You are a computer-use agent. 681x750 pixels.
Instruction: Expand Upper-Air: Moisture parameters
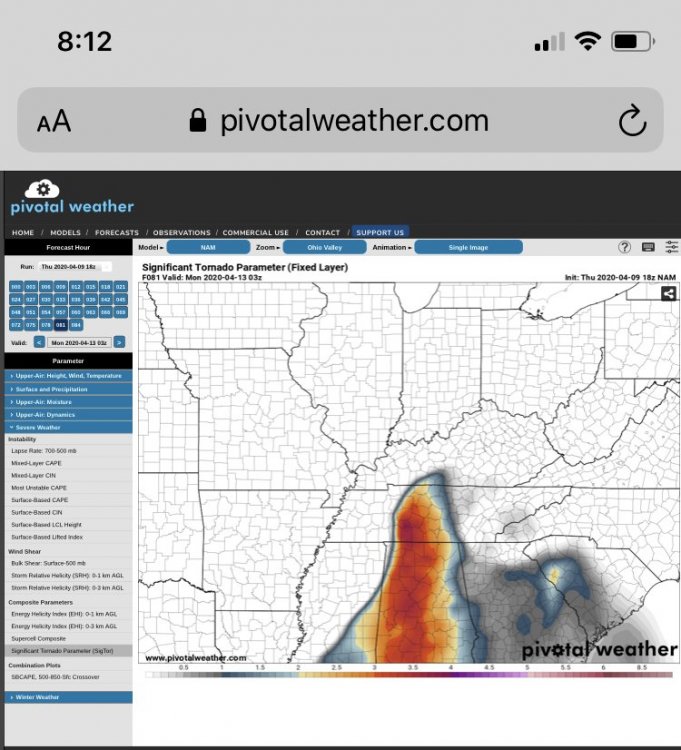[x=68, y=401]
